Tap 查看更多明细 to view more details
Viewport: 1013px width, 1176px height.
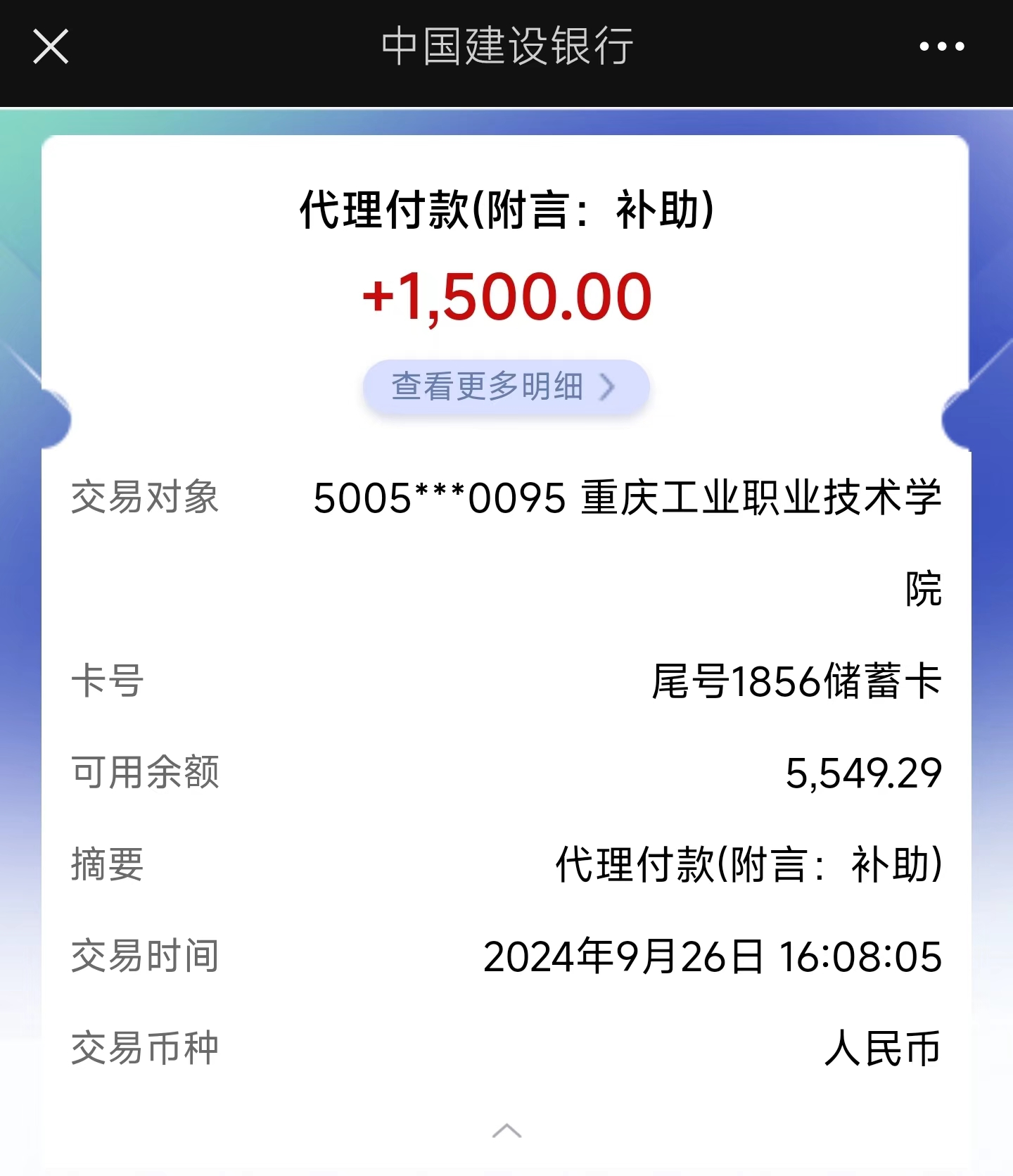point(505,386)
